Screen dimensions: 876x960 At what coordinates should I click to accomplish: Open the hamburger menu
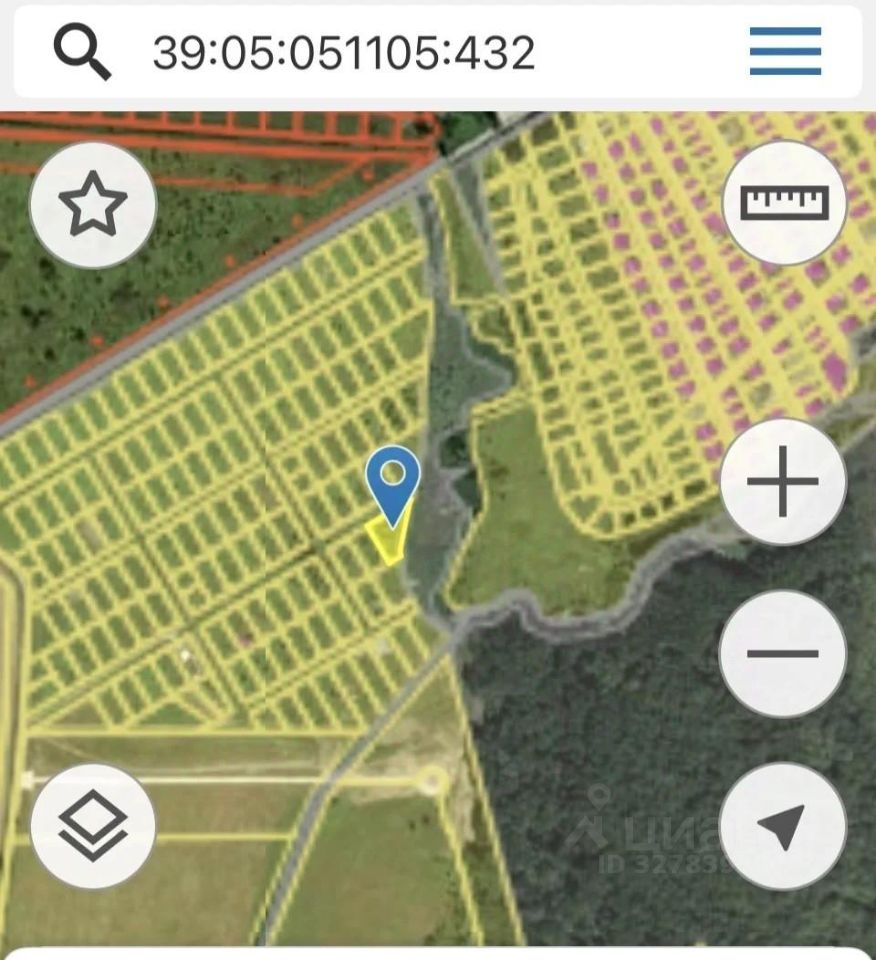(785, 51)
